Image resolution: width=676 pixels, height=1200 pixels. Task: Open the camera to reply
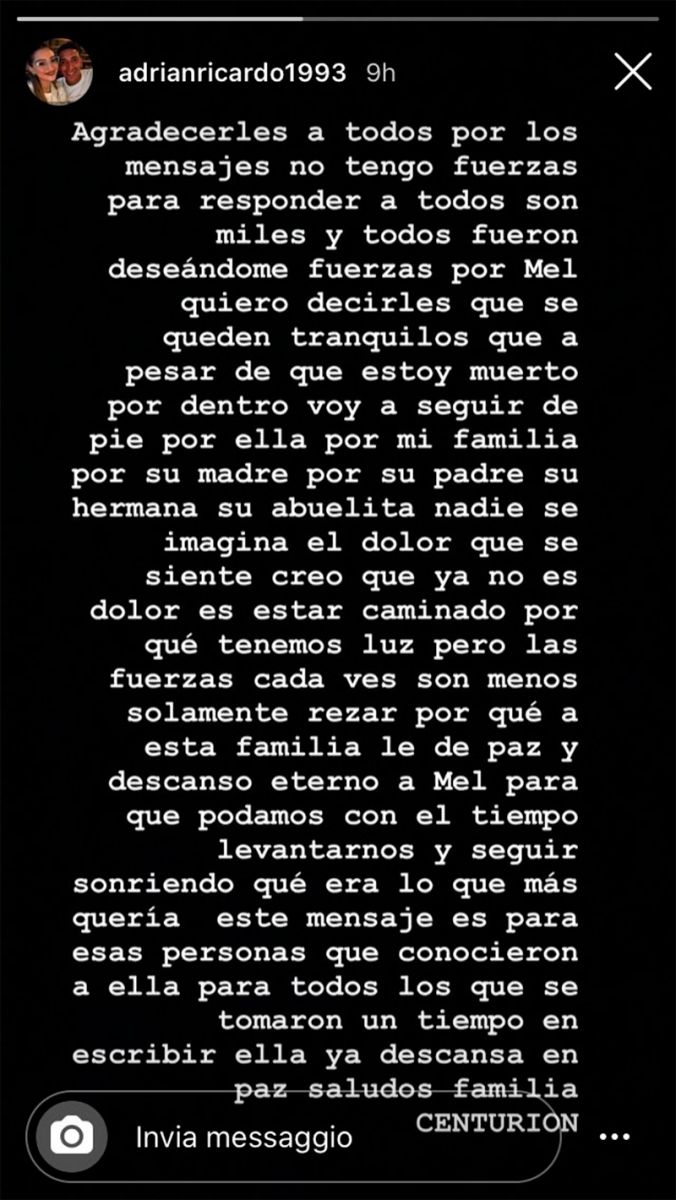(72, 1137)
